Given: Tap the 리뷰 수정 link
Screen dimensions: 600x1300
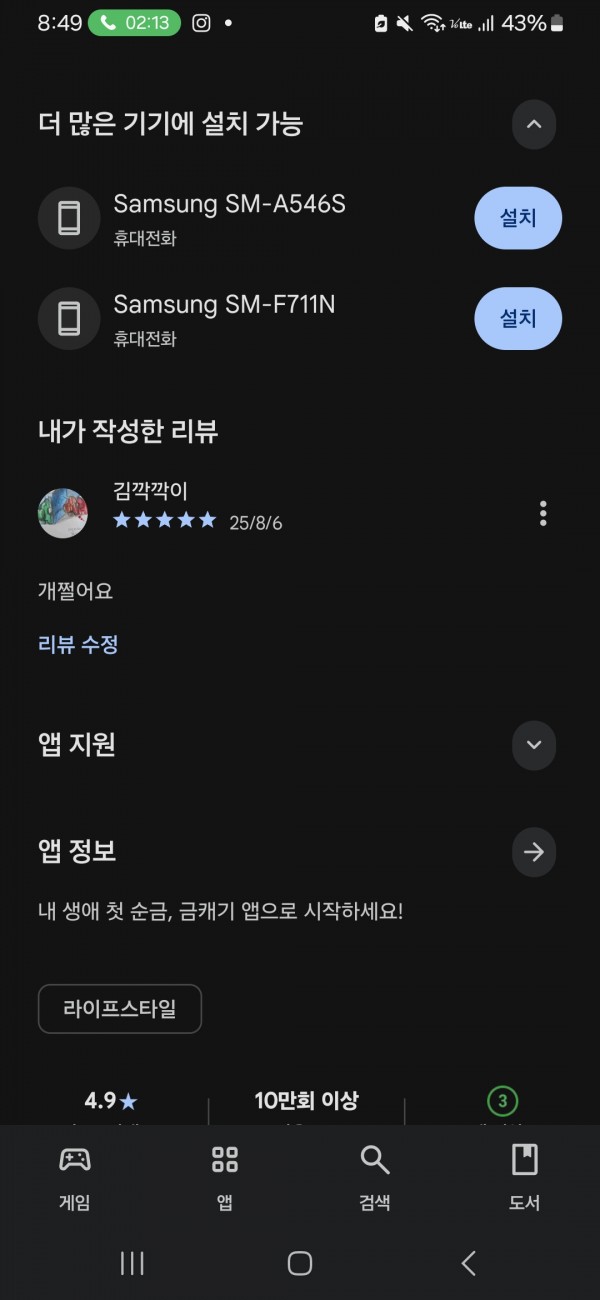Looking at the screenshot, I should 78,645.
